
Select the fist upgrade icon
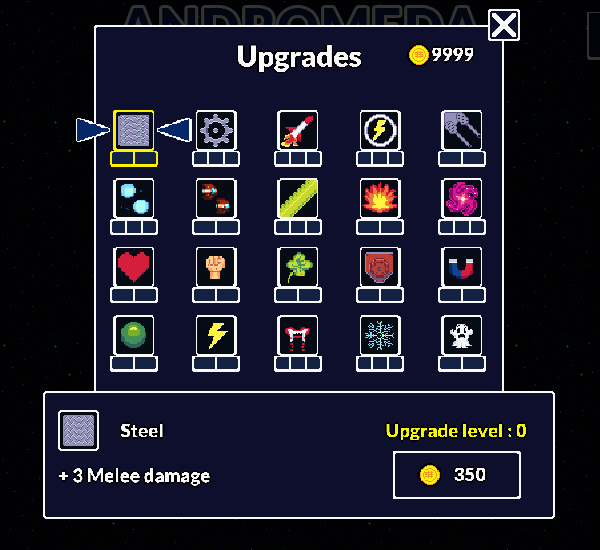[x=216, y=267]
